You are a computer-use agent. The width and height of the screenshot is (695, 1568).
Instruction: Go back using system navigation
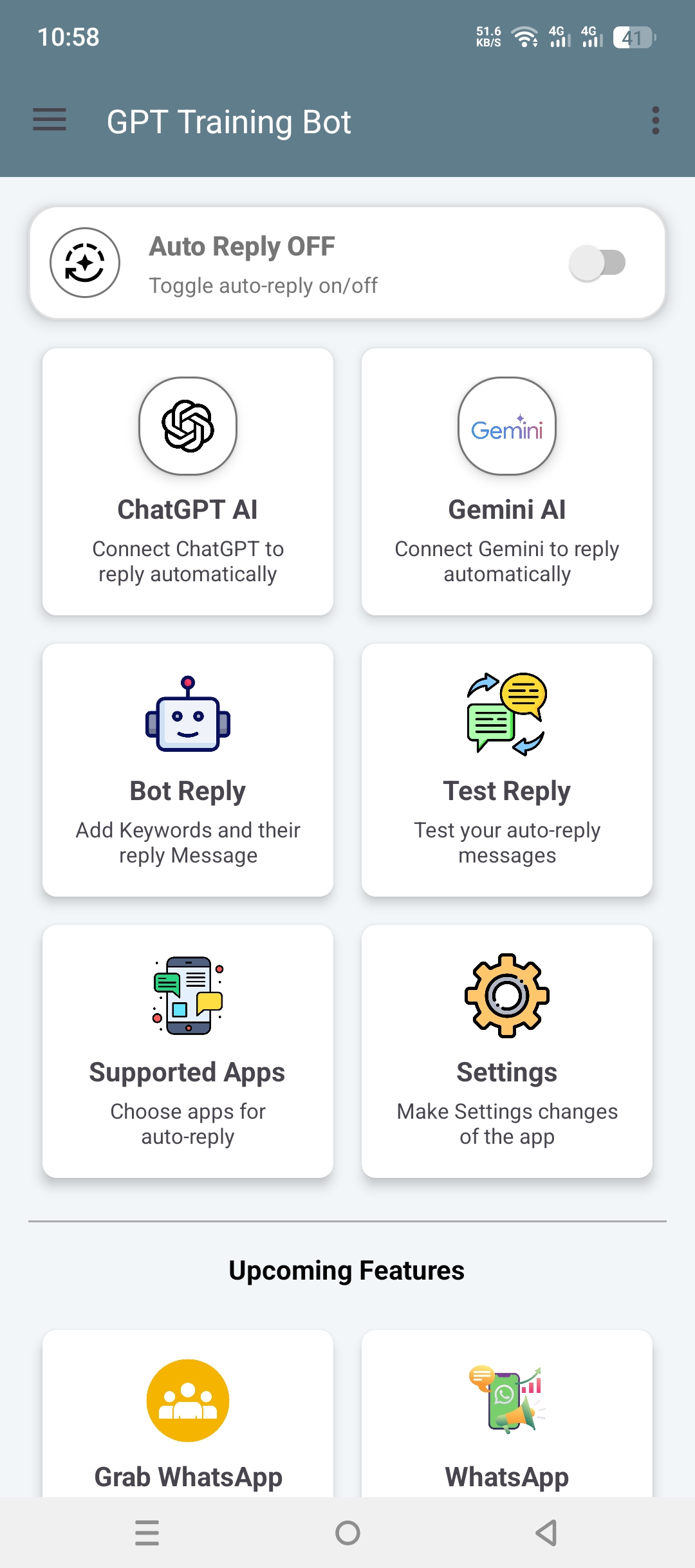[x=546, y=1533]
